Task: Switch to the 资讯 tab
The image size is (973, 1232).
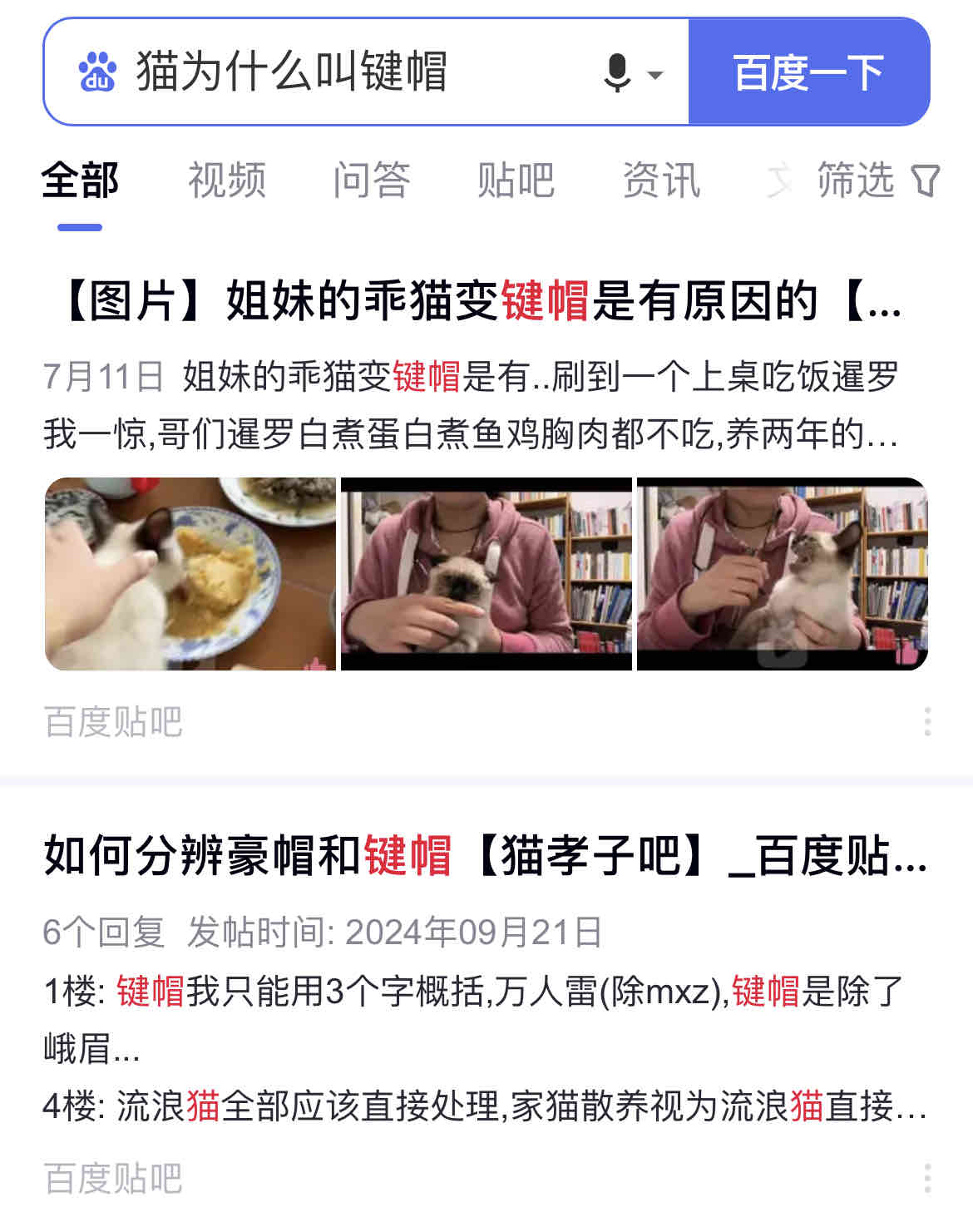Action: (x=661, y=180)
